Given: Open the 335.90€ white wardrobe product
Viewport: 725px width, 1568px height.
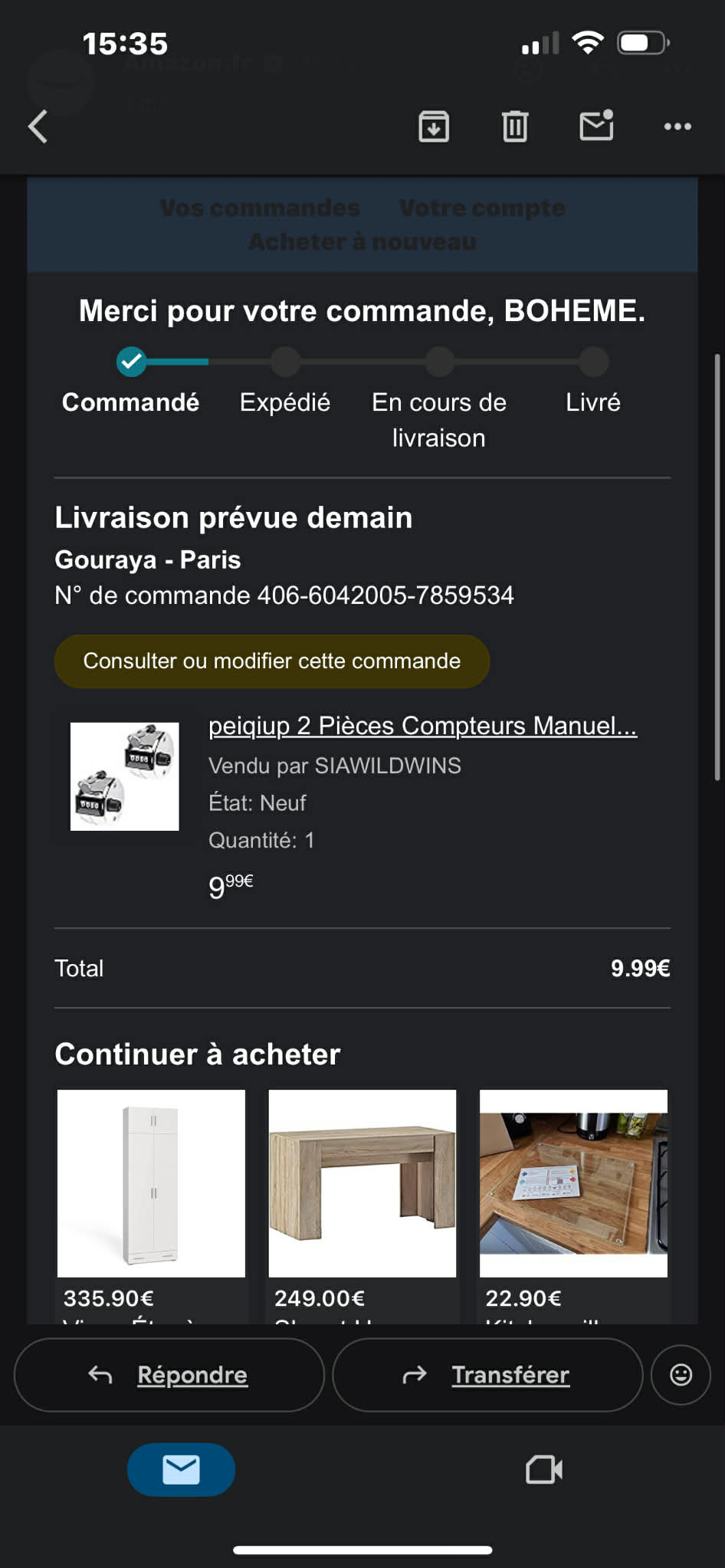Looking at the screenshot, I should [x=151, y=1183].
